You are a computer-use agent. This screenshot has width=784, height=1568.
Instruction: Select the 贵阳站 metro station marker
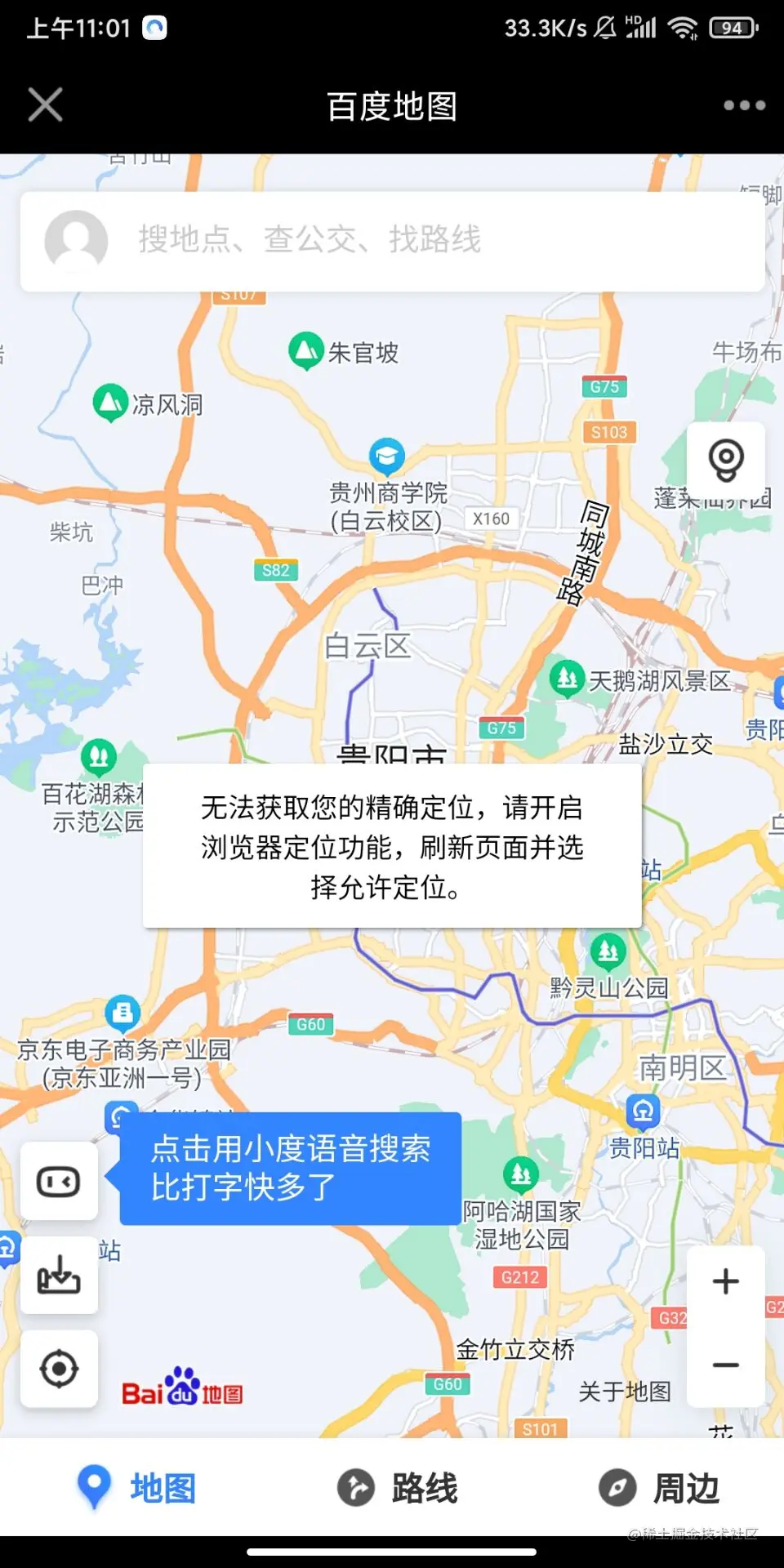pyautogui.click(x=644, y=1110)
